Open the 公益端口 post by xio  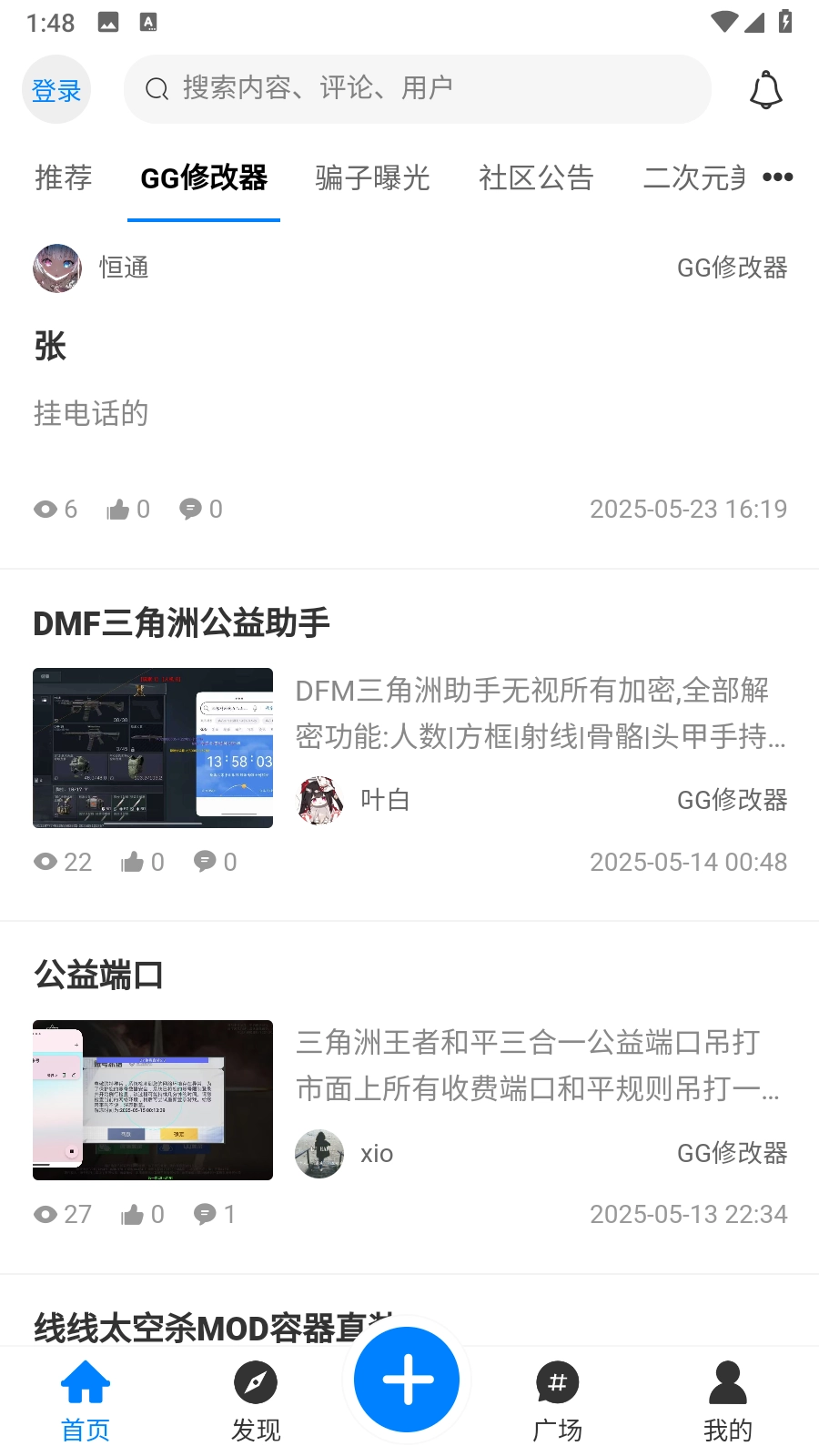99,976
